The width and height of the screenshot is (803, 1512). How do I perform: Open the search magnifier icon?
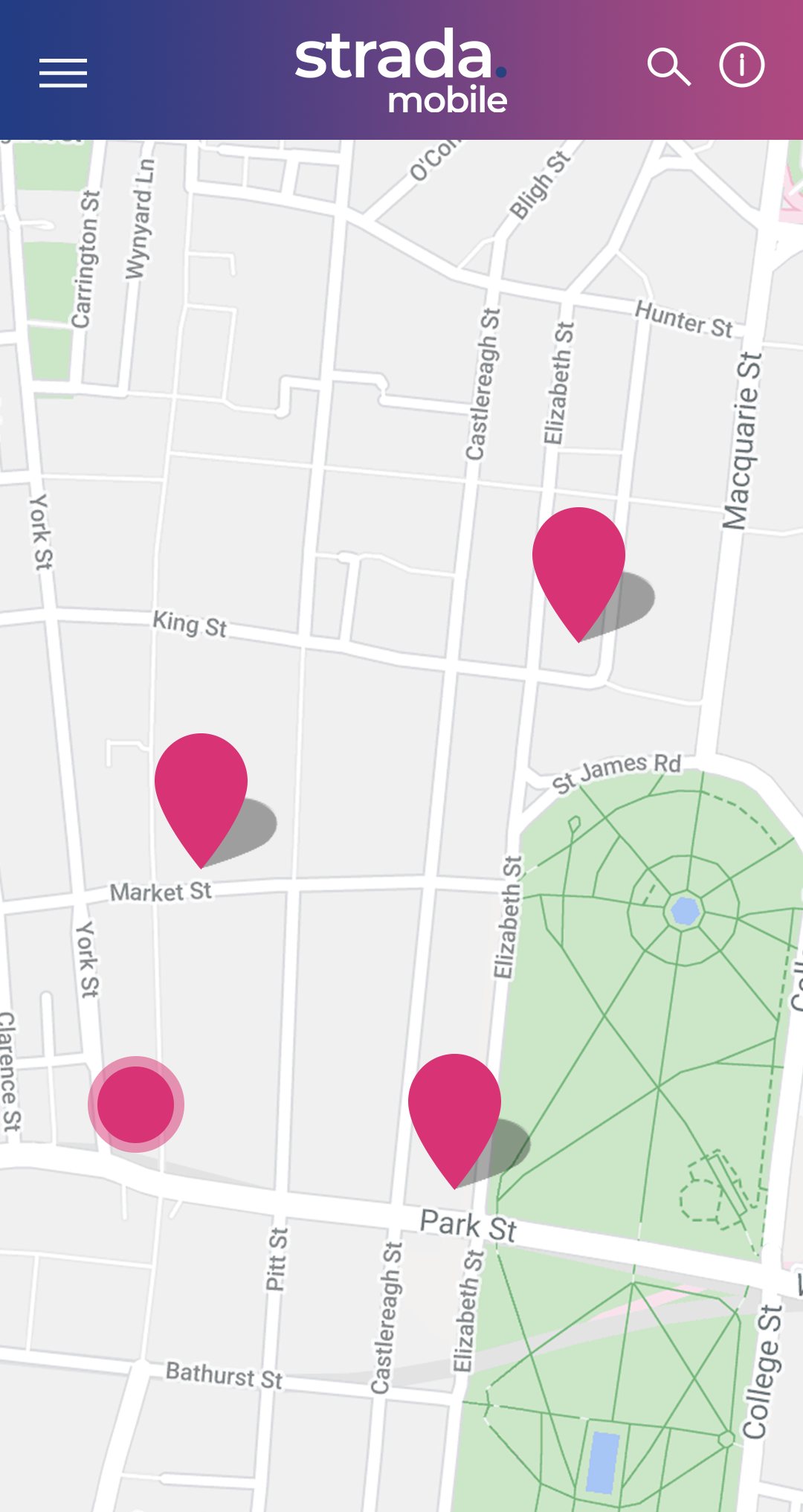pyautogui.click(x=668, y=67)
